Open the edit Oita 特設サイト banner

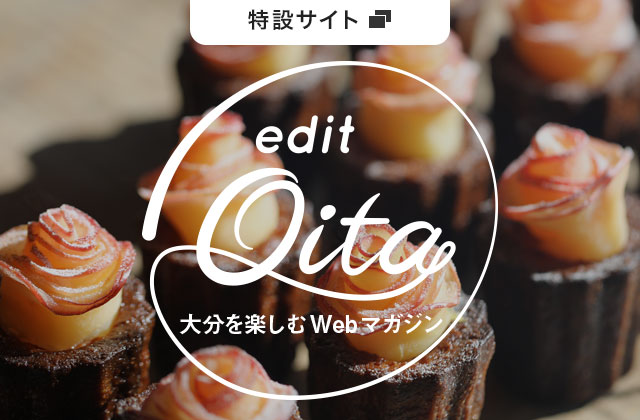click(320, 230)
